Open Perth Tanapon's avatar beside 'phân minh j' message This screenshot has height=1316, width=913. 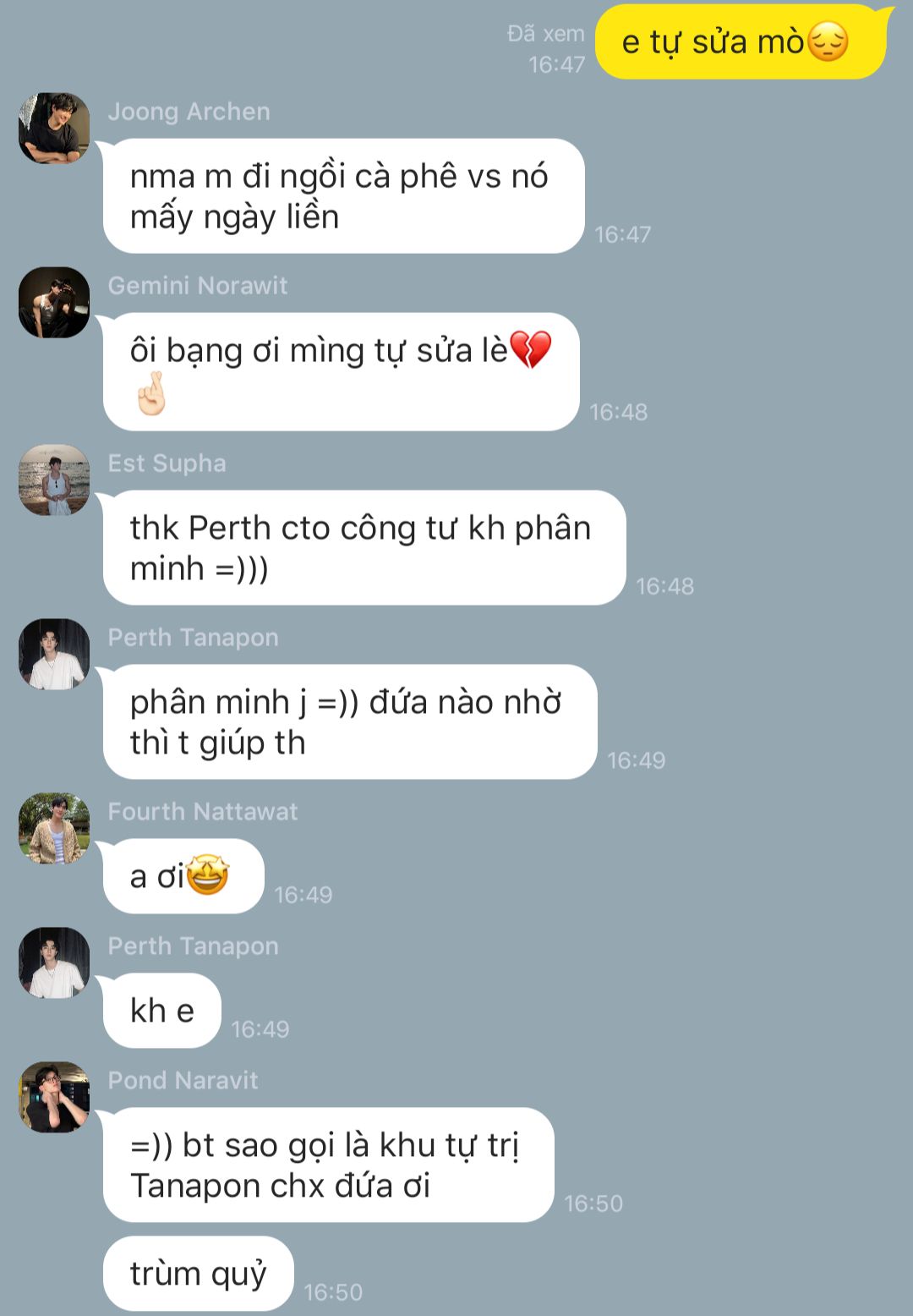pos(54,655)
